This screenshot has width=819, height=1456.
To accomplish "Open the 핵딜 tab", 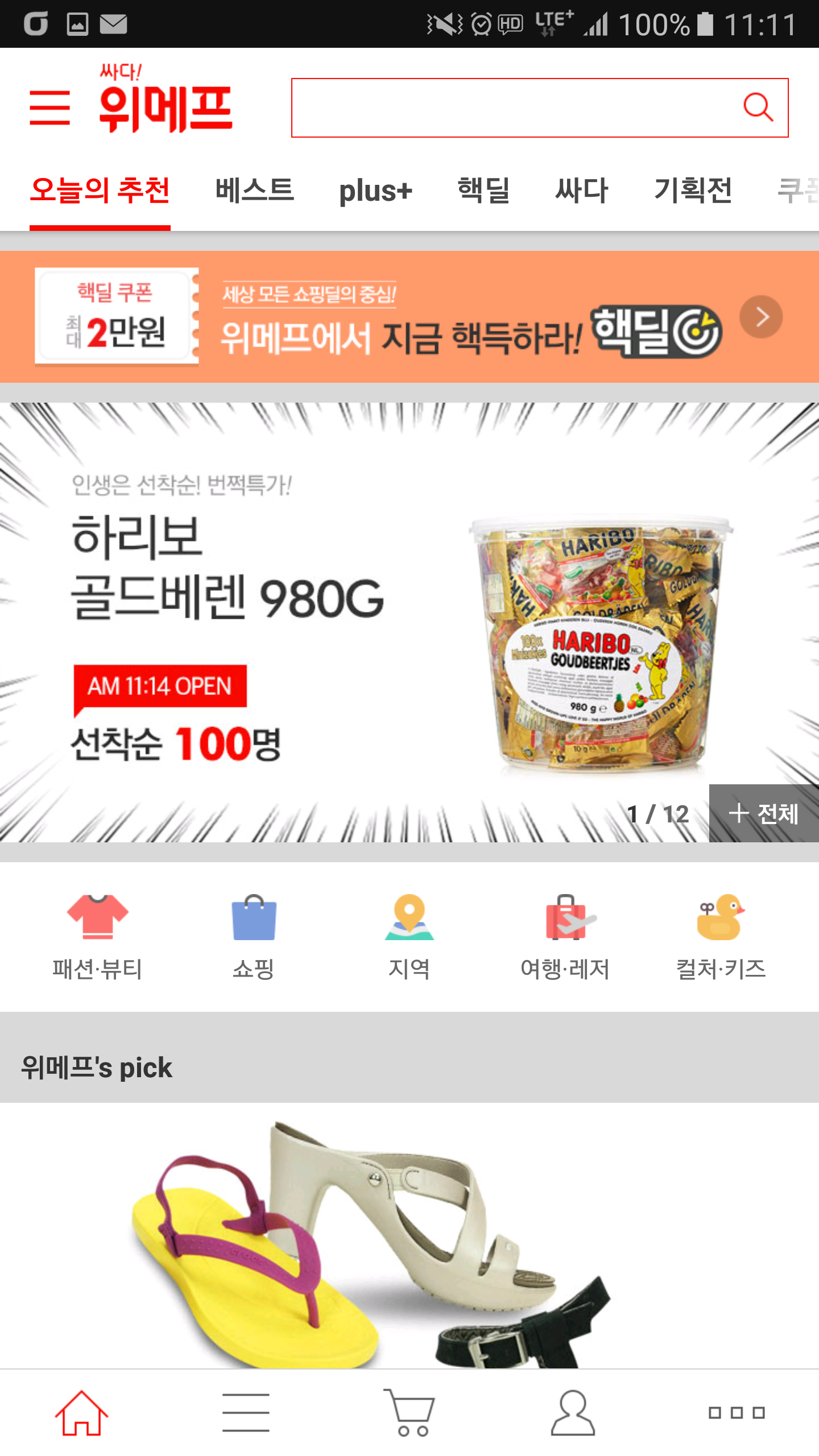I will tap(483, 191).
